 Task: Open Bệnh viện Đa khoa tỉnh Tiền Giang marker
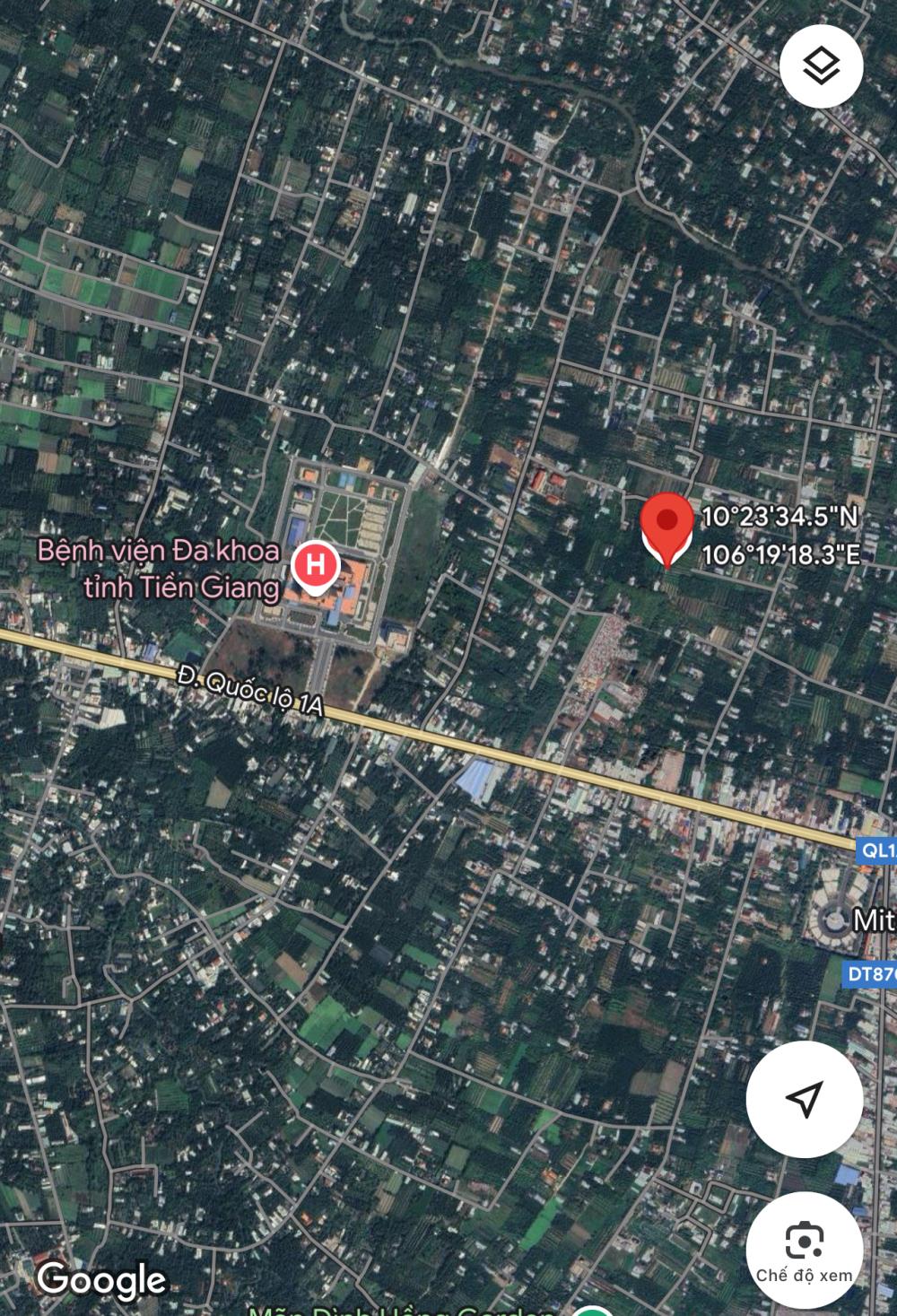tap(315, 566)
